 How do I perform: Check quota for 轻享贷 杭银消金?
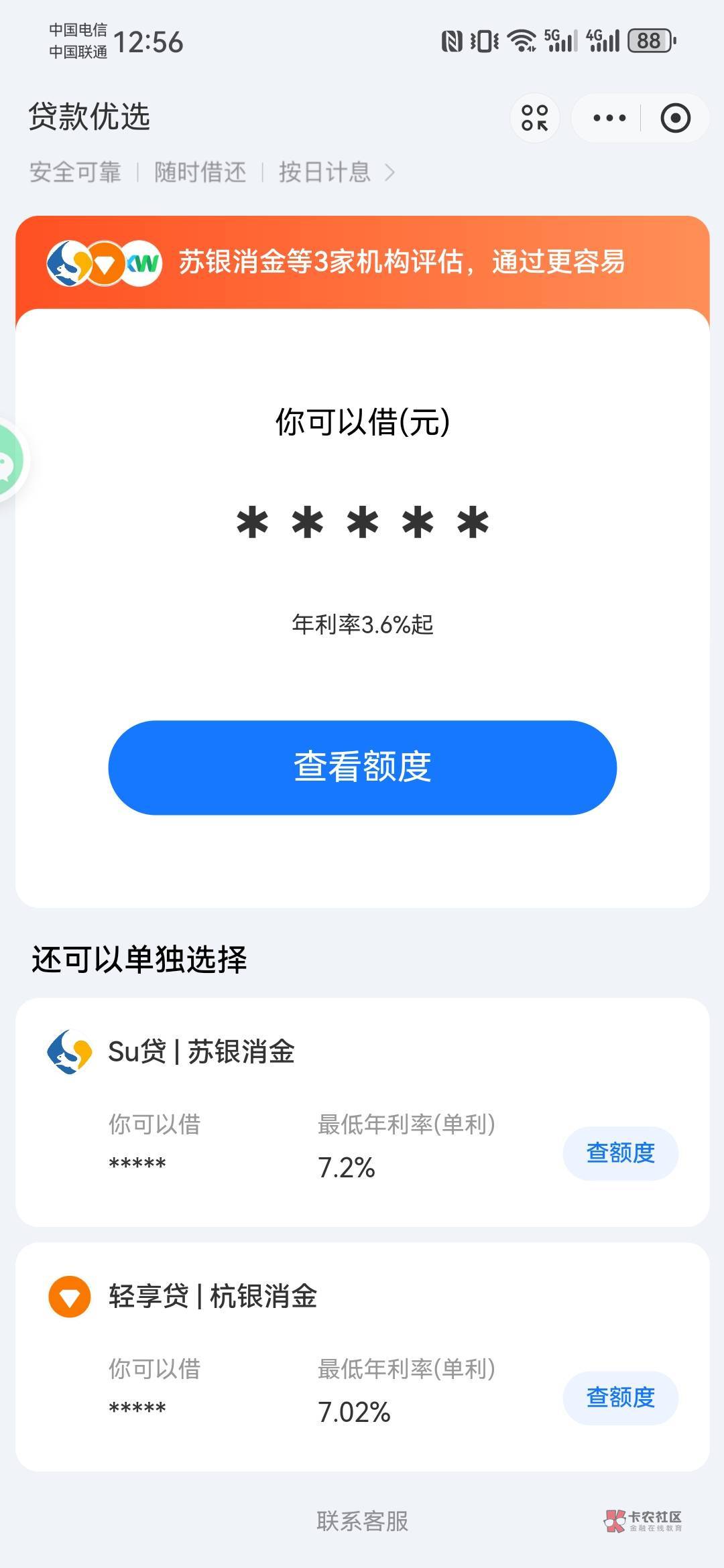[x=620, y=1397]
